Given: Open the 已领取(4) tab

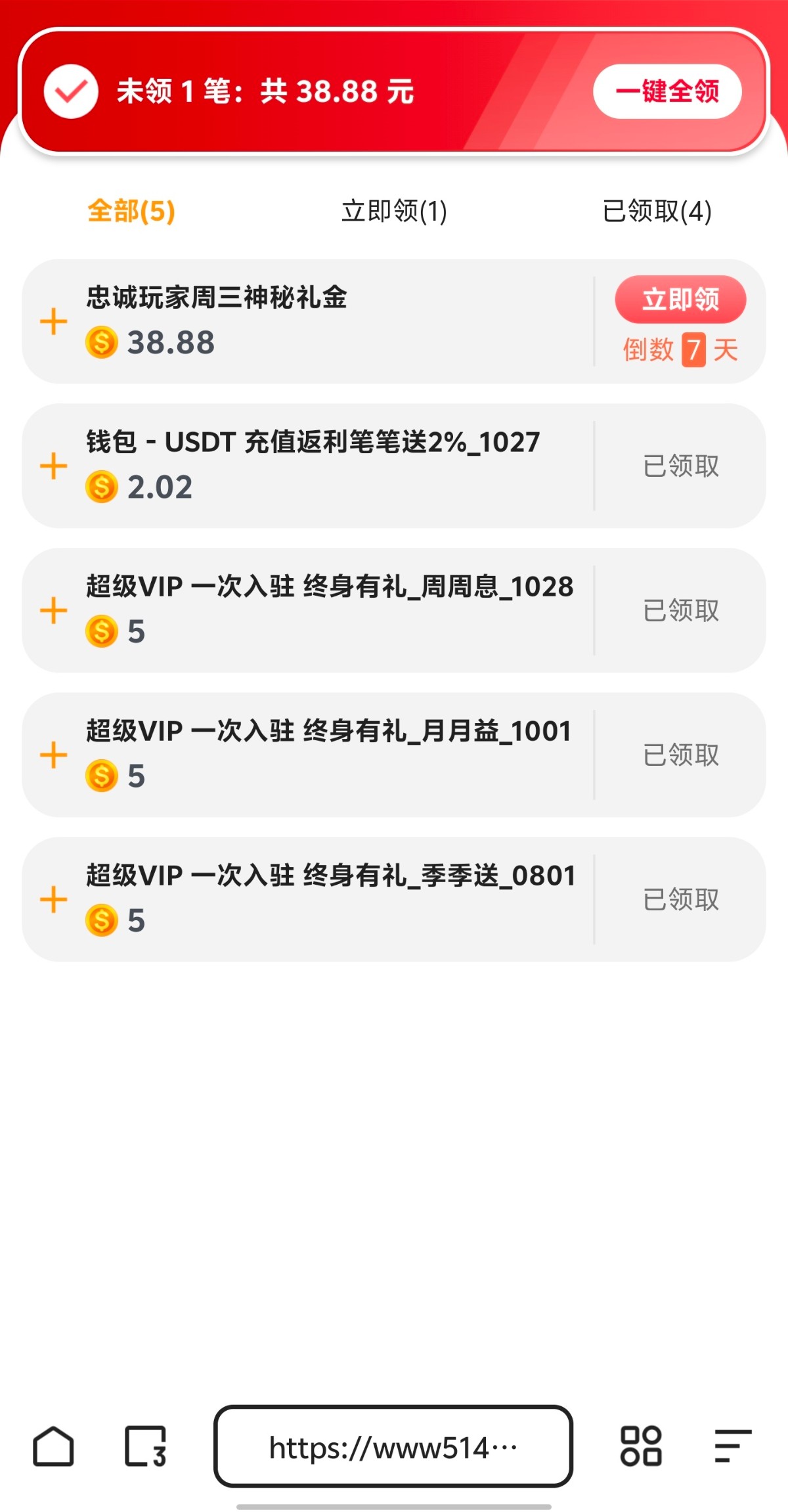Looking at the screenshot, I should (x=657, y=211).
